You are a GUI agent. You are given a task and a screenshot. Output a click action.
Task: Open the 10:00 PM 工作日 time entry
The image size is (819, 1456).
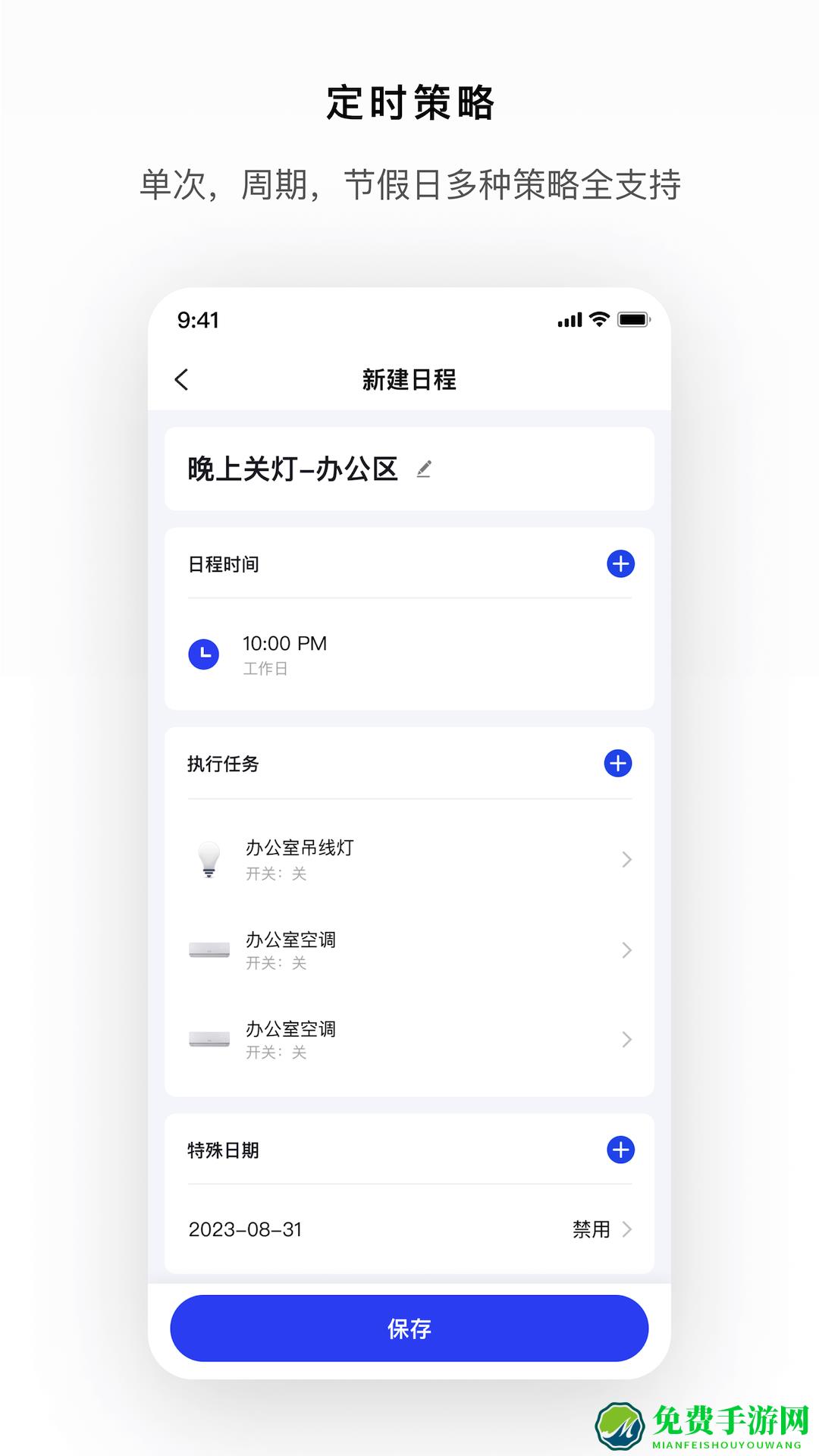288,653
